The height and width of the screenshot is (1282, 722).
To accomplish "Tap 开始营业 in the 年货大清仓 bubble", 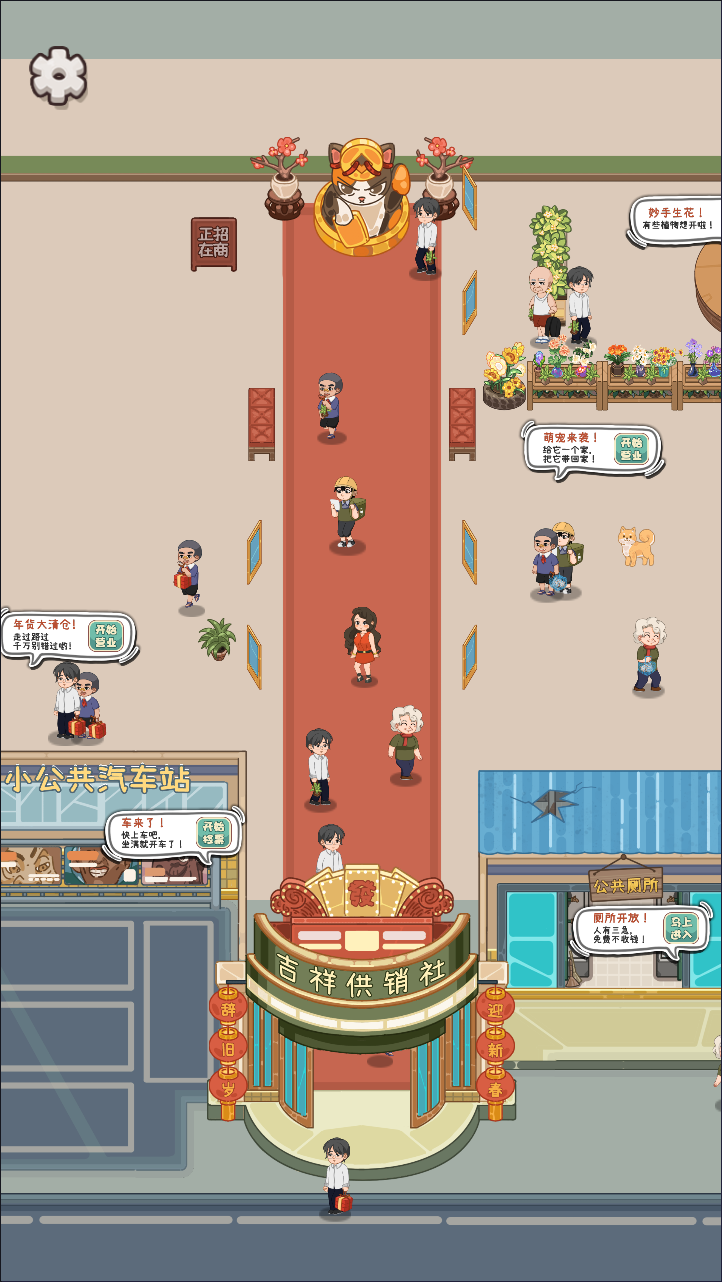I will pos(104,636).
